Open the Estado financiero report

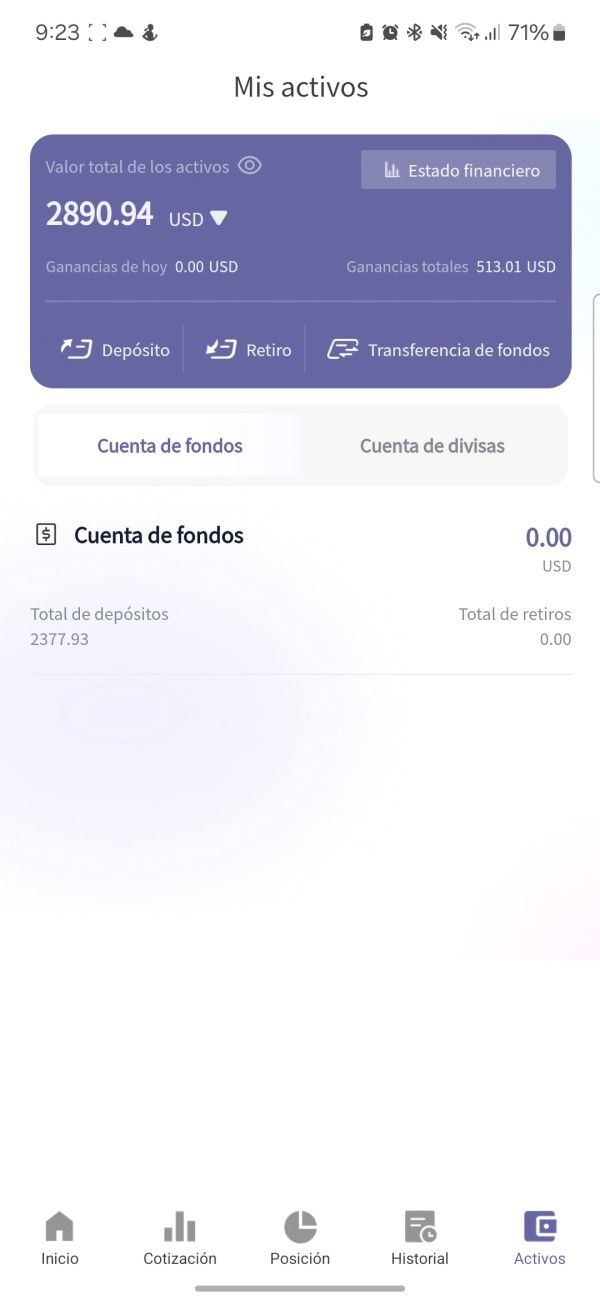point(458,170)
